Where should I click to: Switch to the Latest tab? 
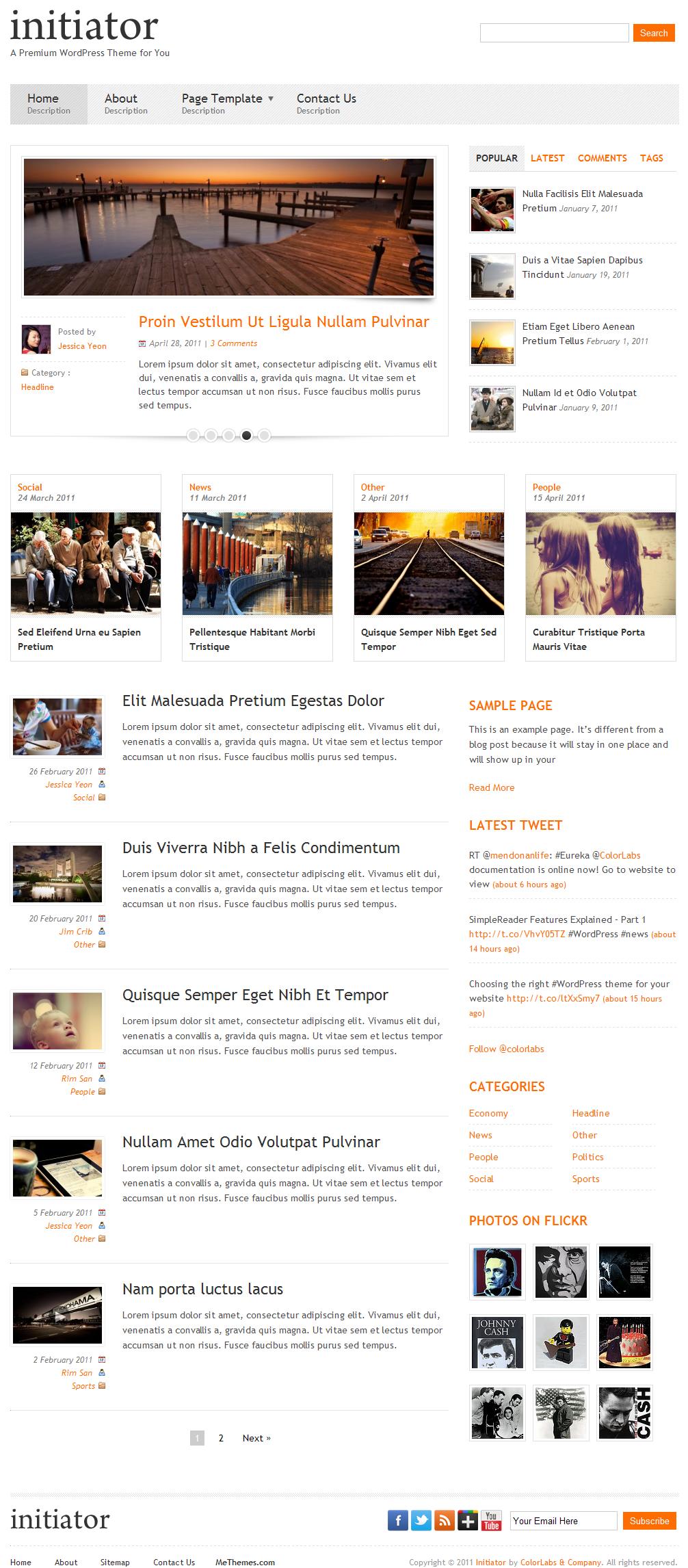point(548,158)
